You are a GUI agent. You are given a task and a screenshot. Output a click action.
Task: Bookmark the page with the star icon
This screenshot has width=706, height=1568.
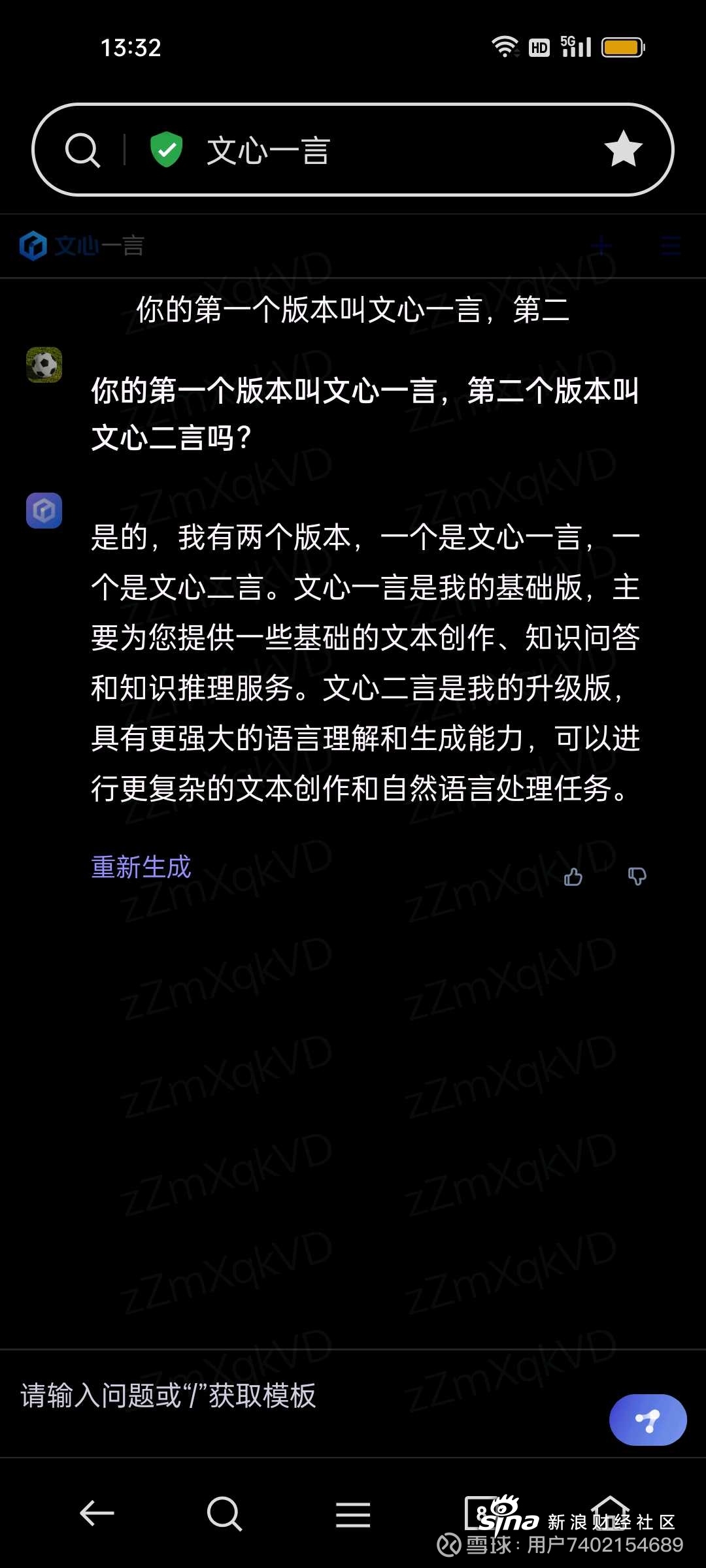click(623, 150)
